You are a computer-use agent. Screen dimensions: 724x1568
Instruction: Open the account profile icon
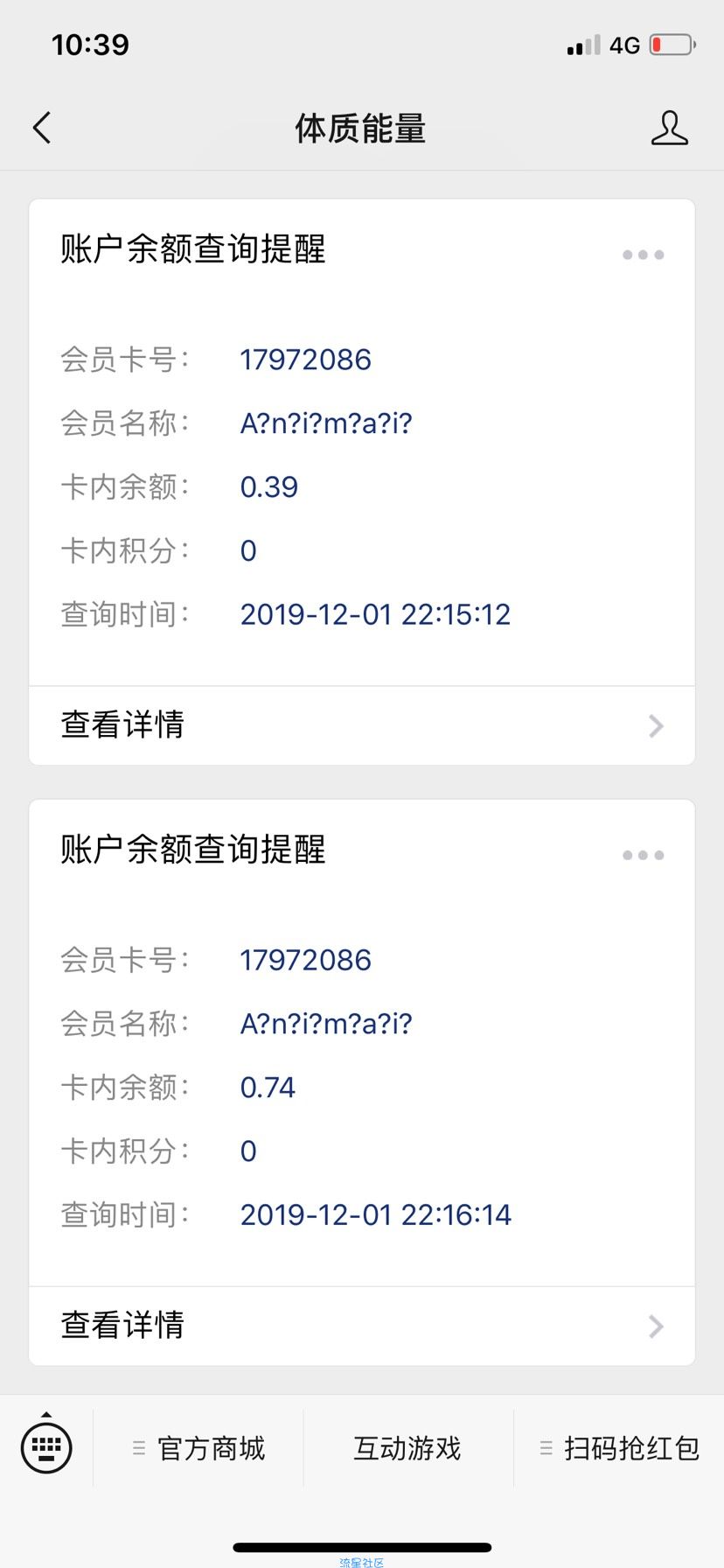click(x=669, y=128)
